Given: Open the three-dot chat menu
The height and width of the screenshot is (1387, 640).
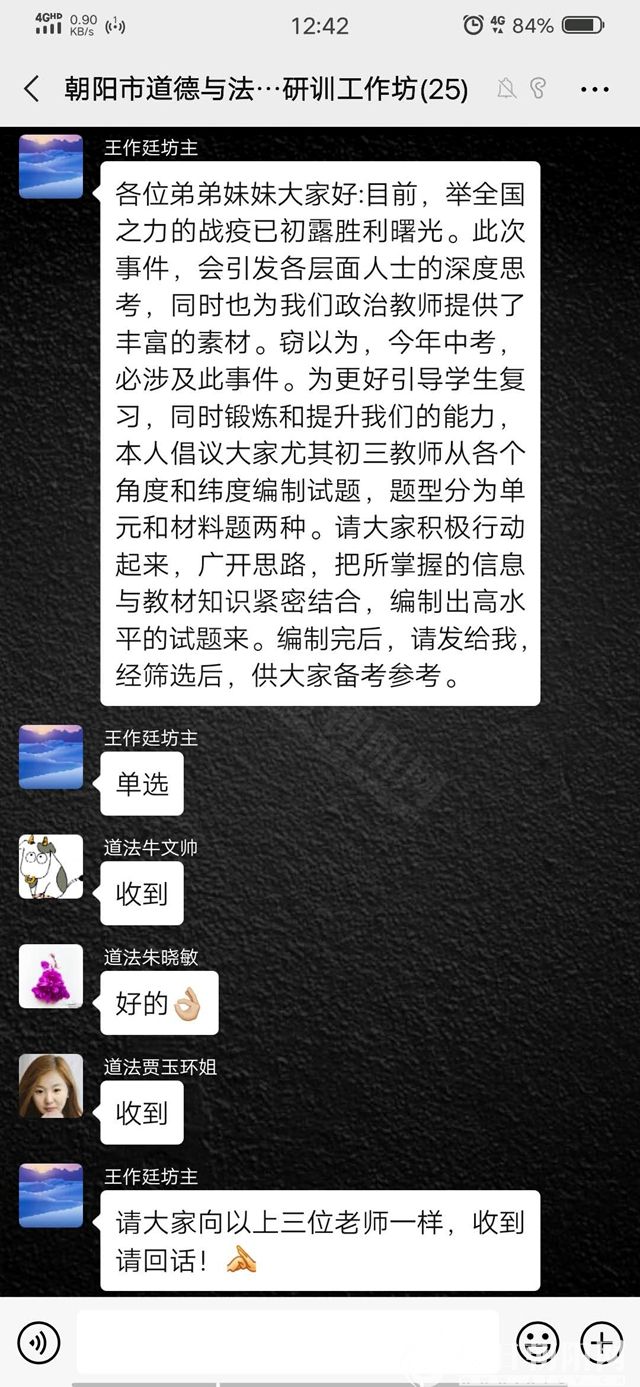Looking at the screenshot, I should [x=594, y=89].
